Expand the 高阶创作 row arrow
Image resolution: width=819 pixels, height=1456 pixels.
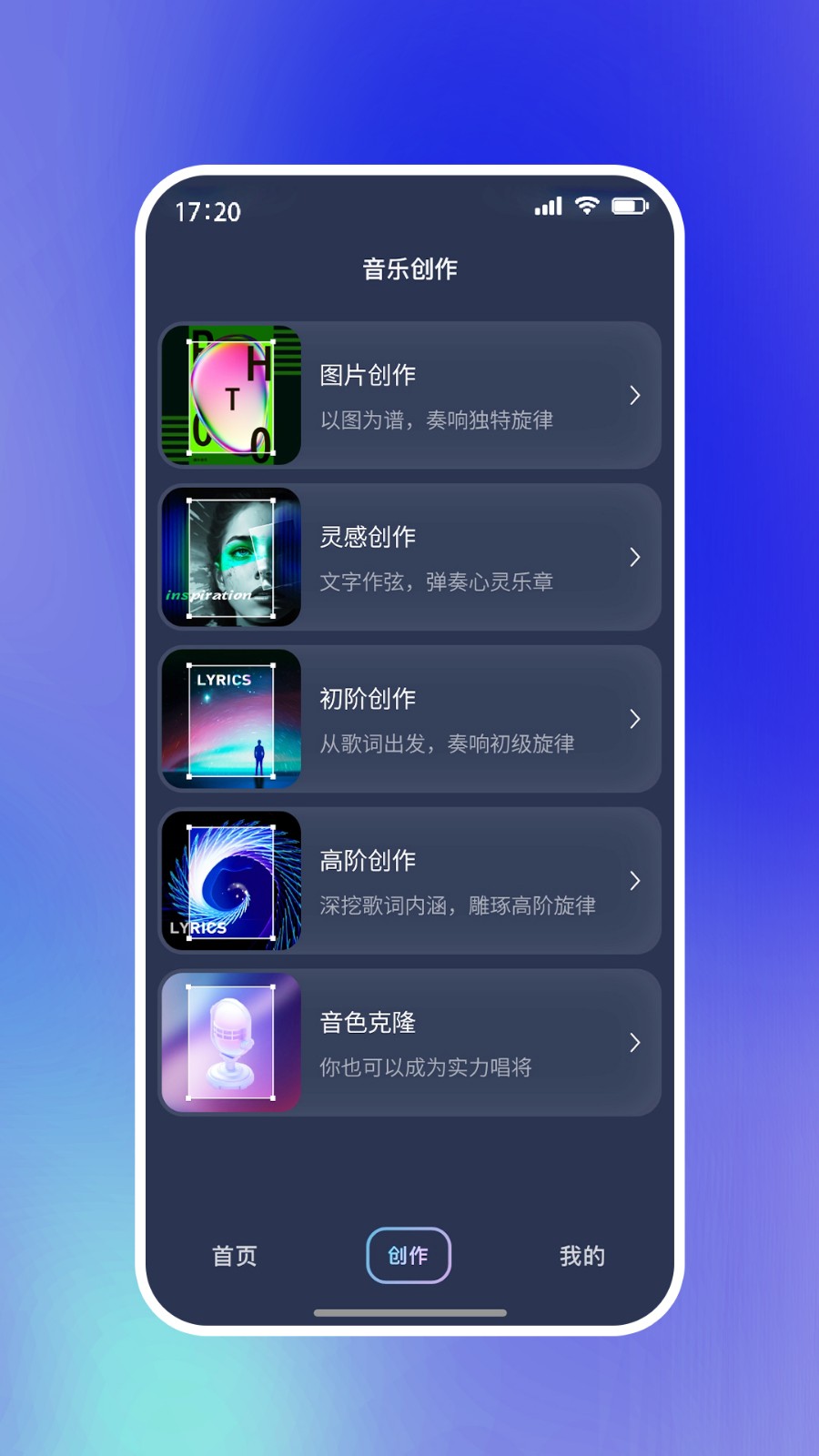point(635,881)
